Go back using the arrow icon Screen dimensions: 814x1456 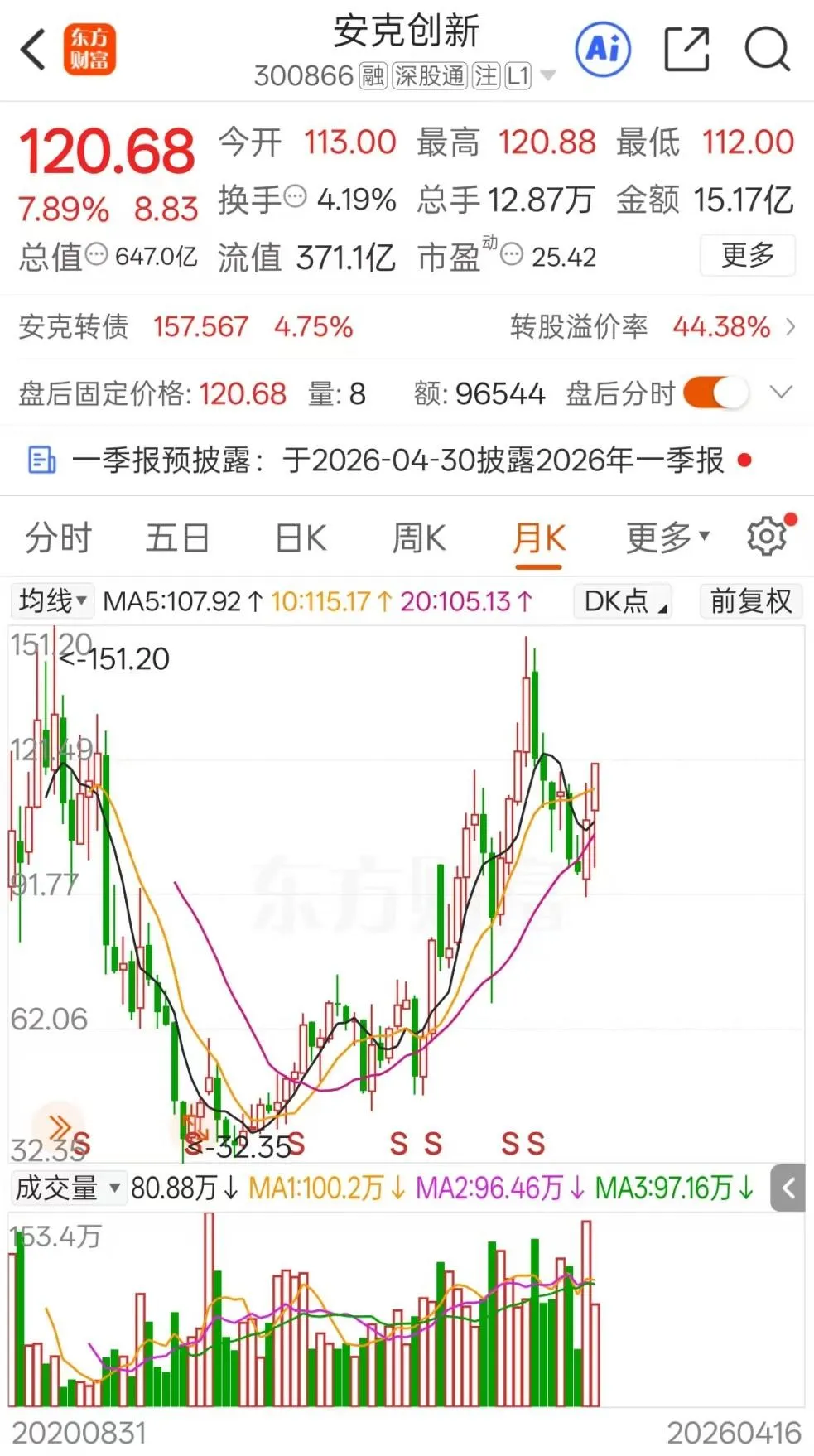pos(33,50)
